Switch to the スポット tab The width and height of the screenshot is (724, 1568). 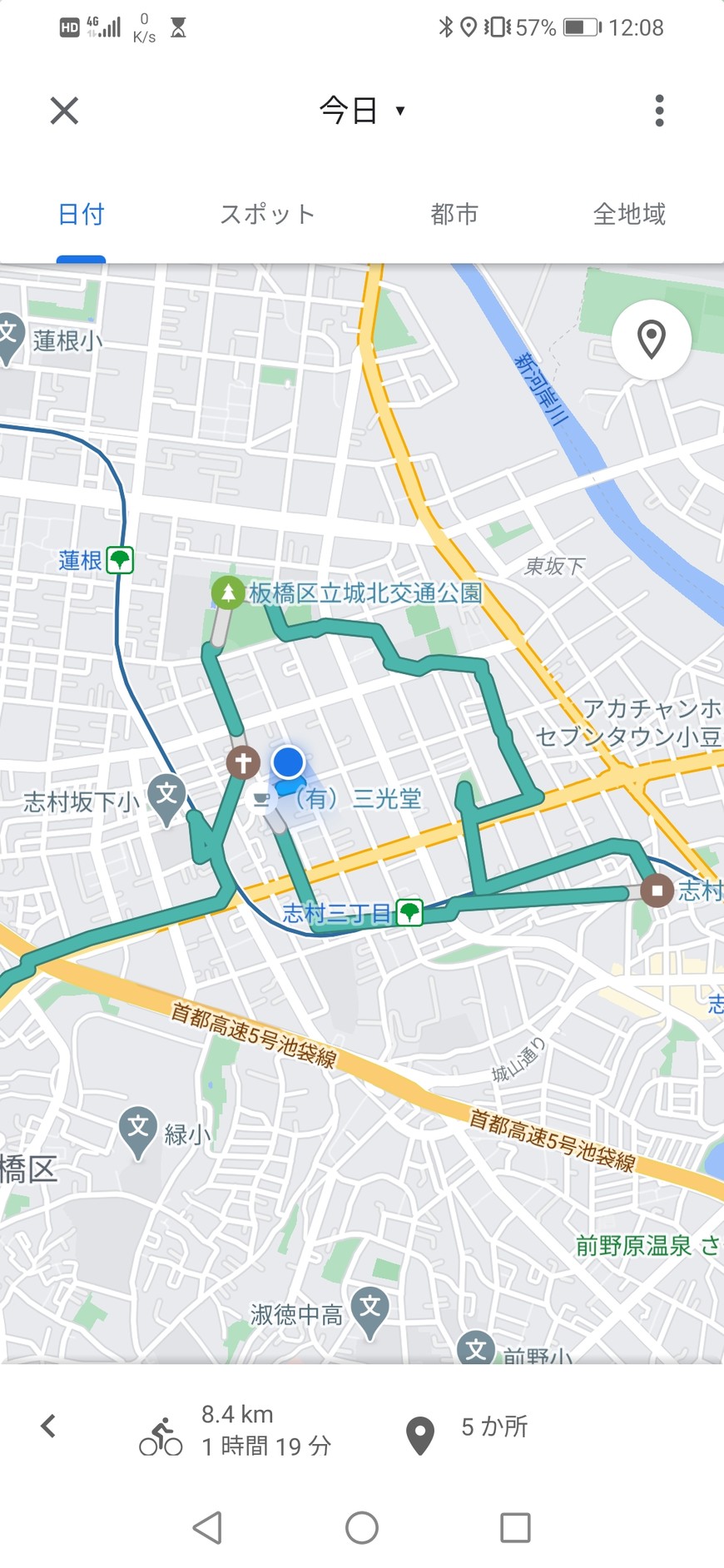[x=267, y=215]
